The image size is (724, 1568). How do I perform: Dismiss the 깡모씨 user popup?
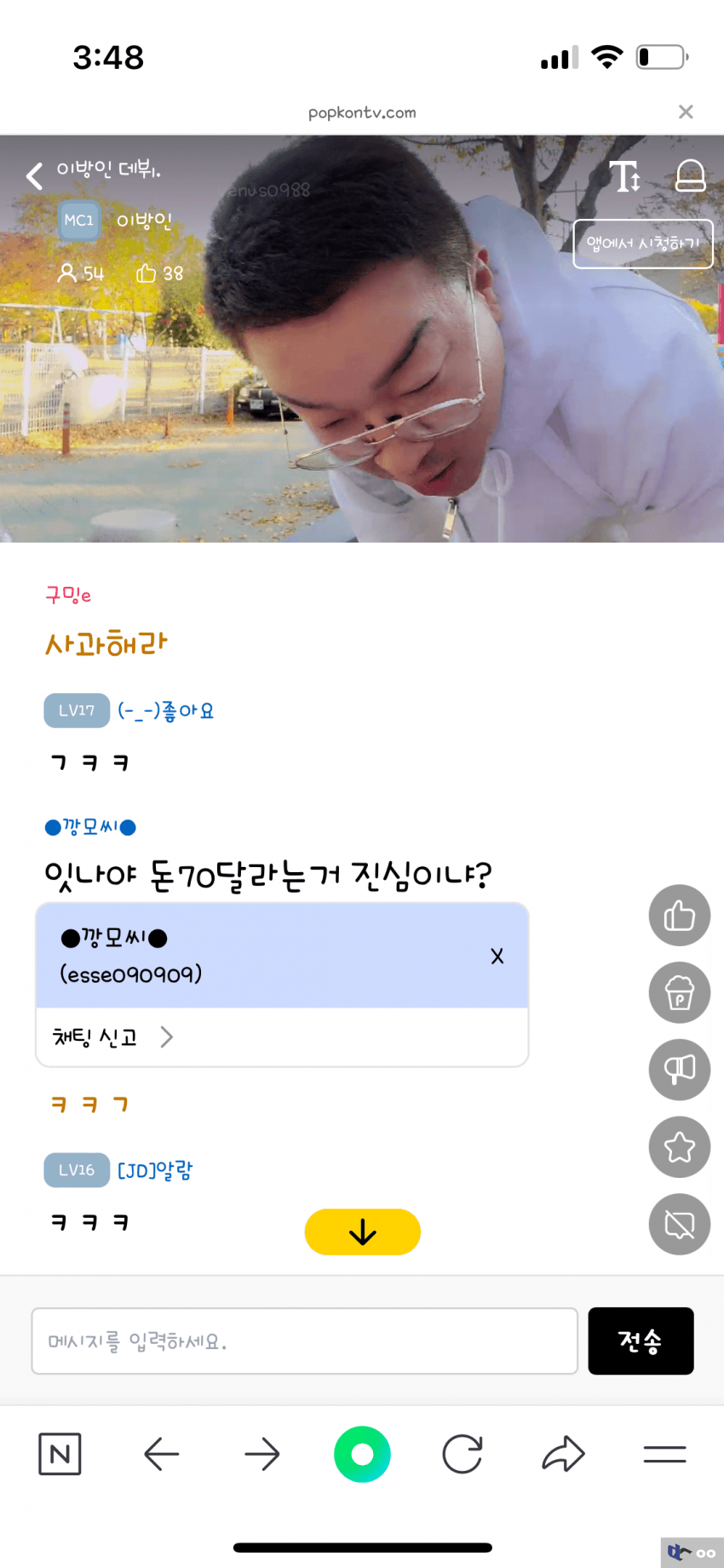pyautogui.click(x=497, y=956)
